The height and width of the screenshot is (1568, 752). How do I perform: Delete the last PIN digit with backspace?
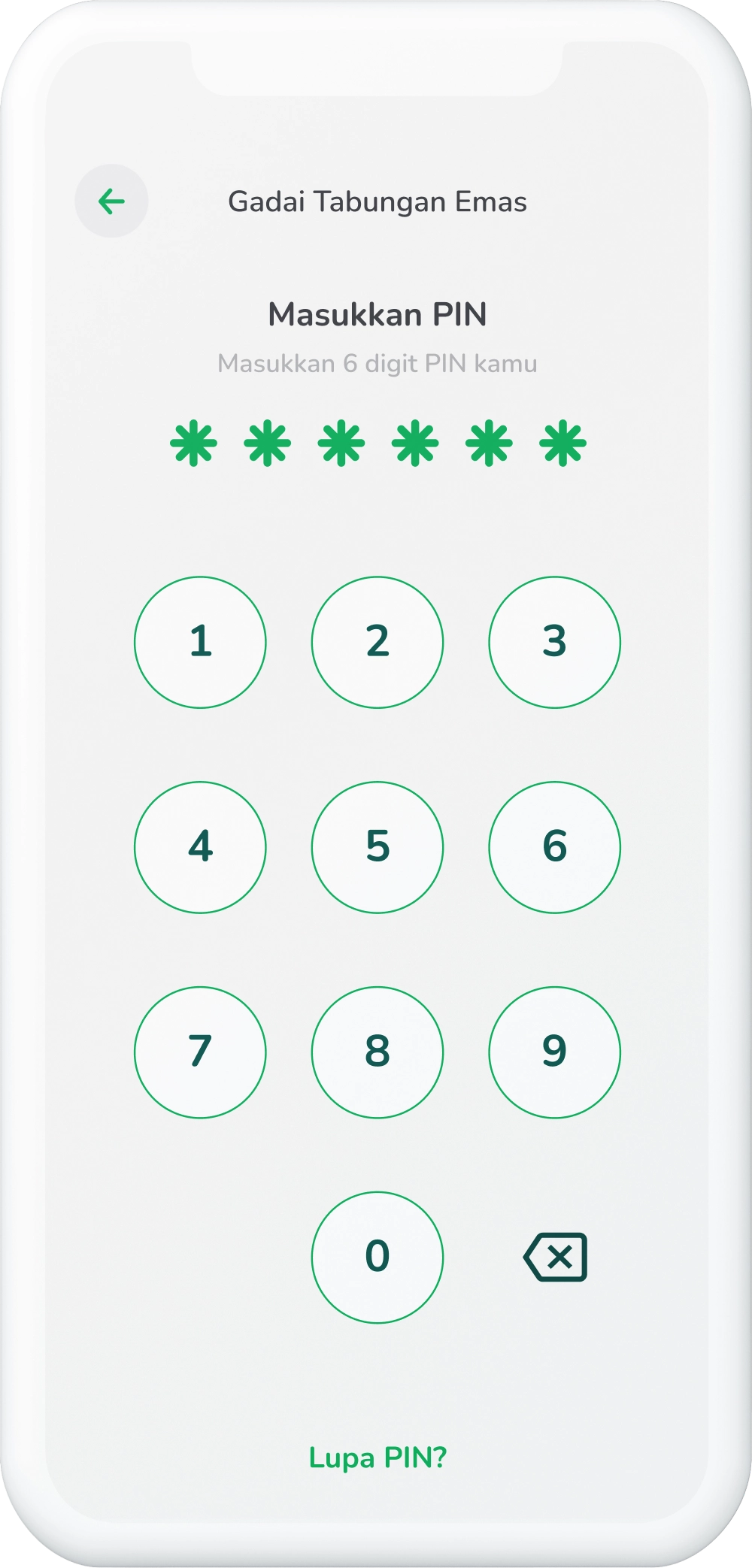pos(556,1257)
